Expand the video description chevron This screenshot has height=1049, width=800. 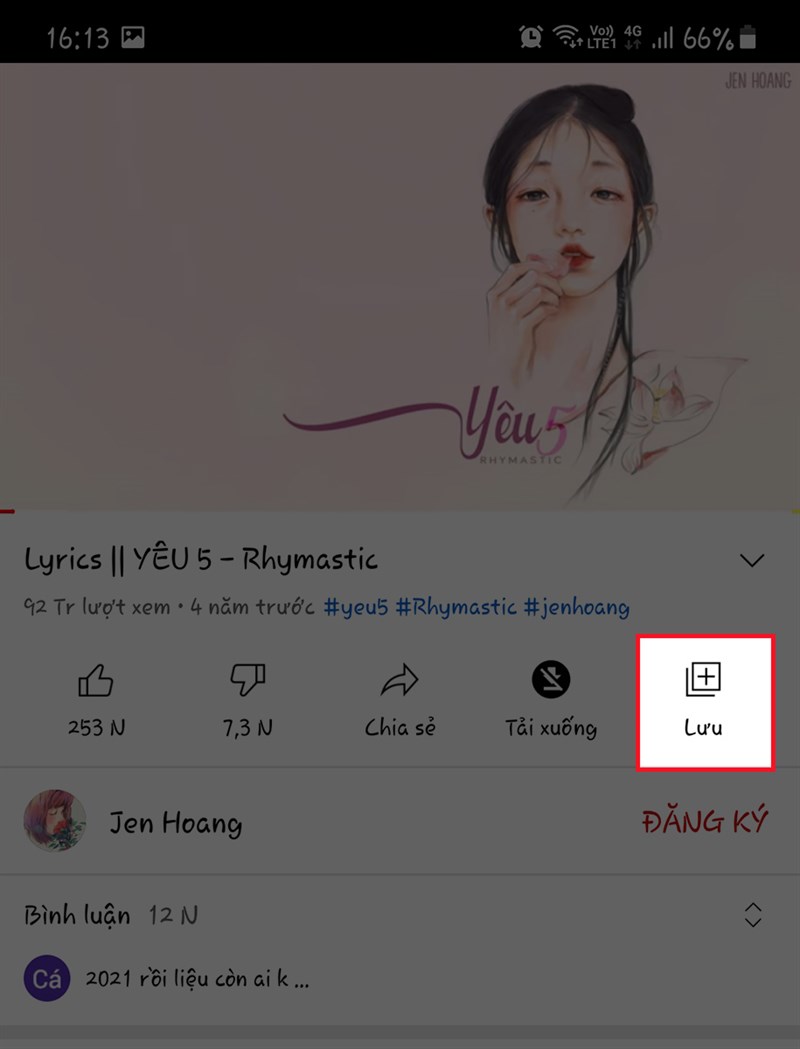752,560
